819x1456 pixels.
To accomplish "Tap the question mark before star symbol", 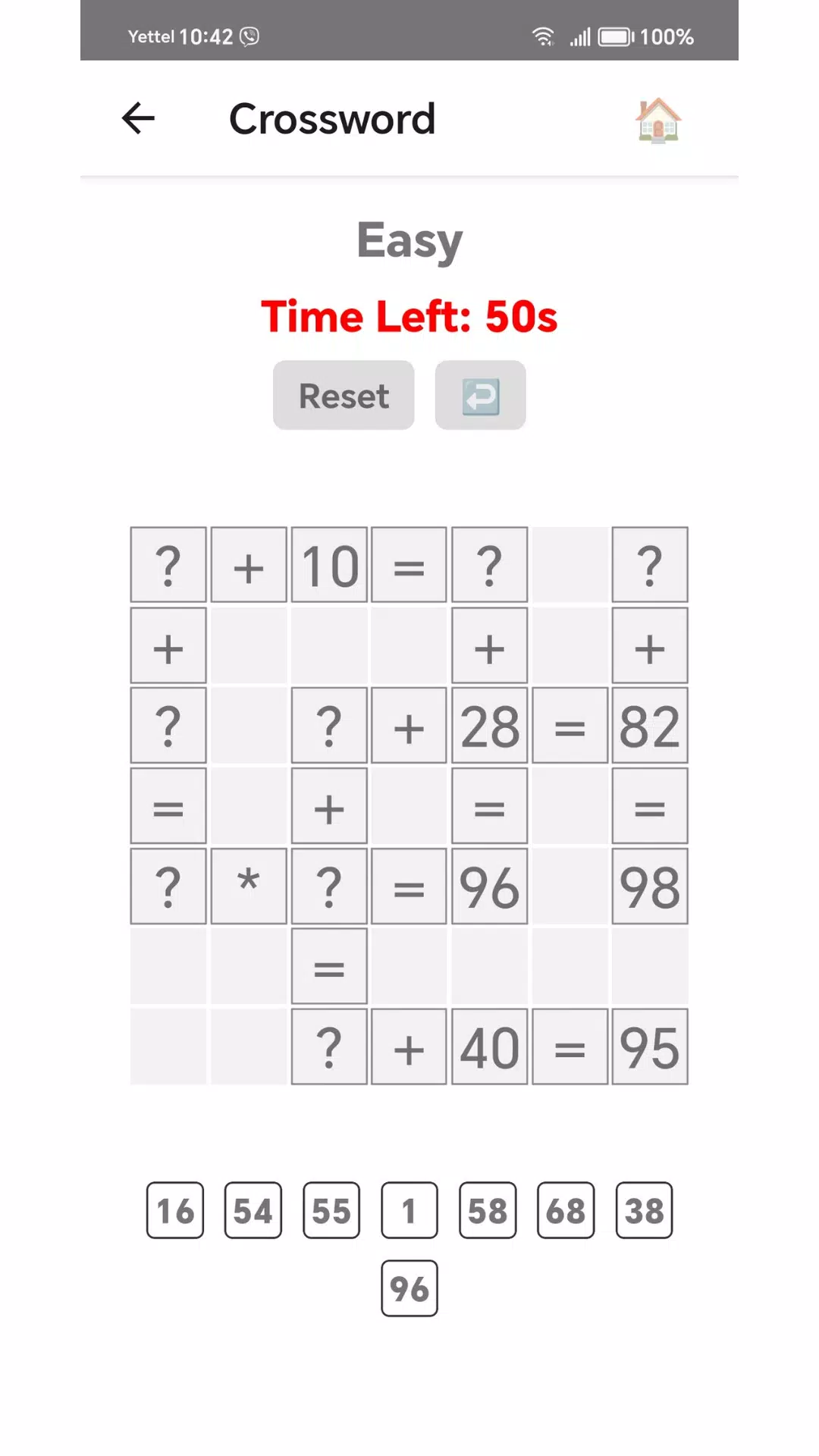I will point(168,886).
